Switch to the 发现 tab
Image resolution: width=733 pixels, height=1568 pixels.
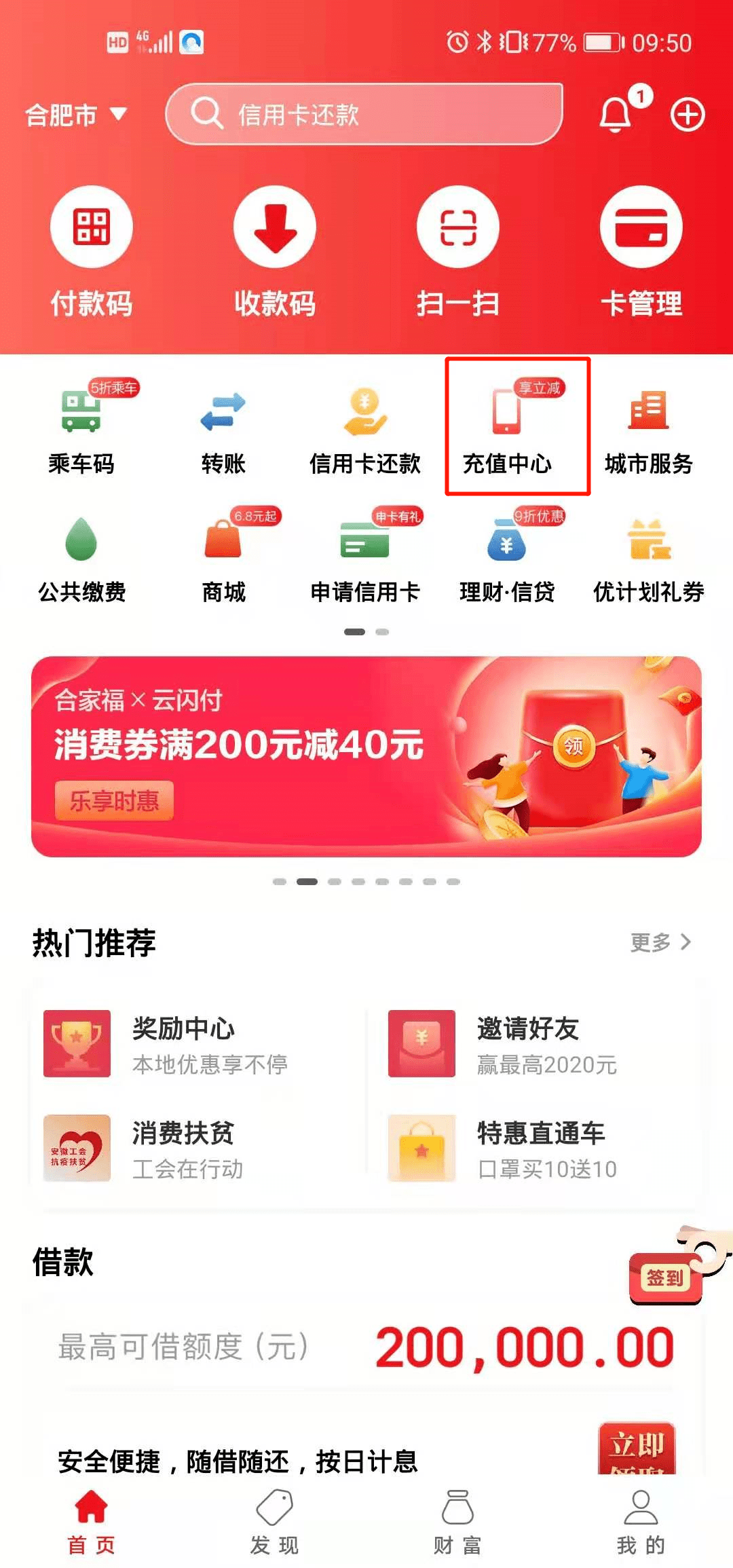pos(275,1522)
